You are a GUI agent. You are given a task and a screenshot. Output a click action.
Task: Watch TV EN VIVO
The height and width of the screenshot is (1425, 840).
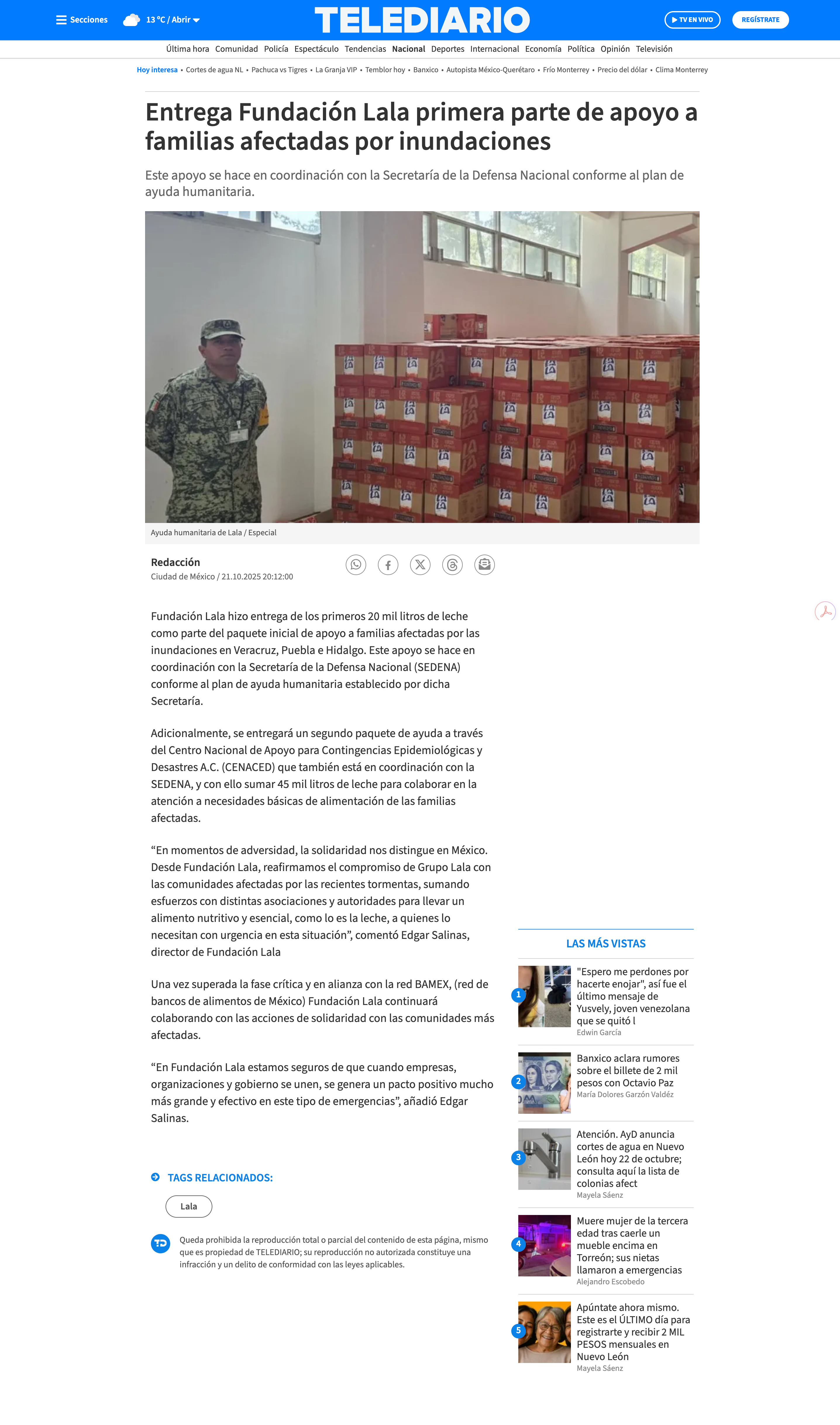pyautogui.click(x=692, y=20)
